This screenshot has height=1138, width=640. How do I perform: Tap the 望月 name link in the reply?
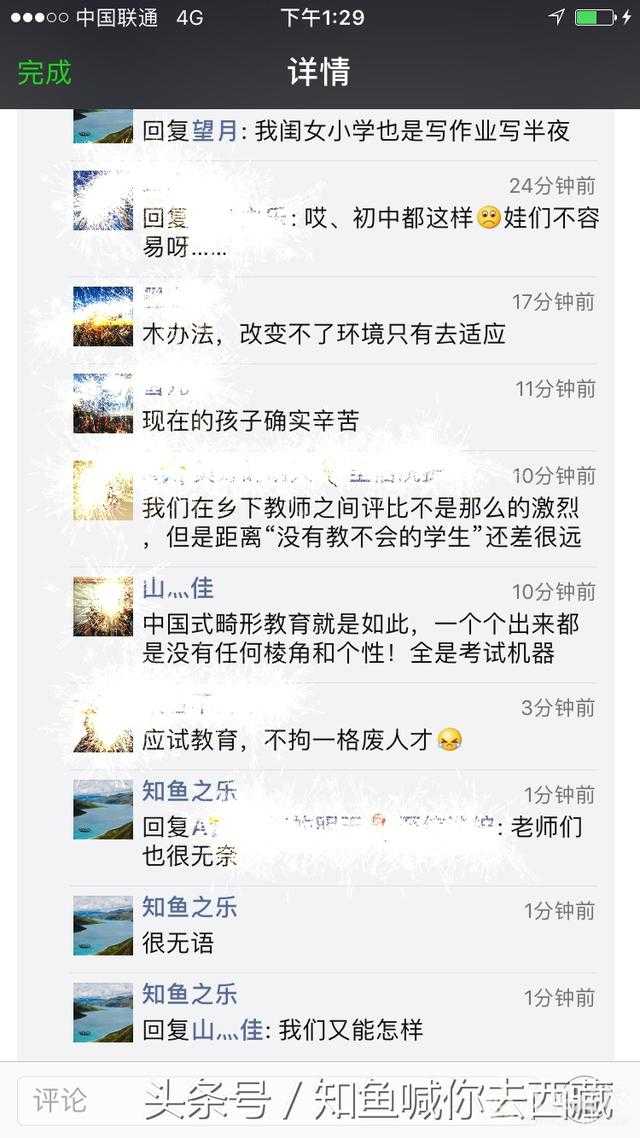215,130
